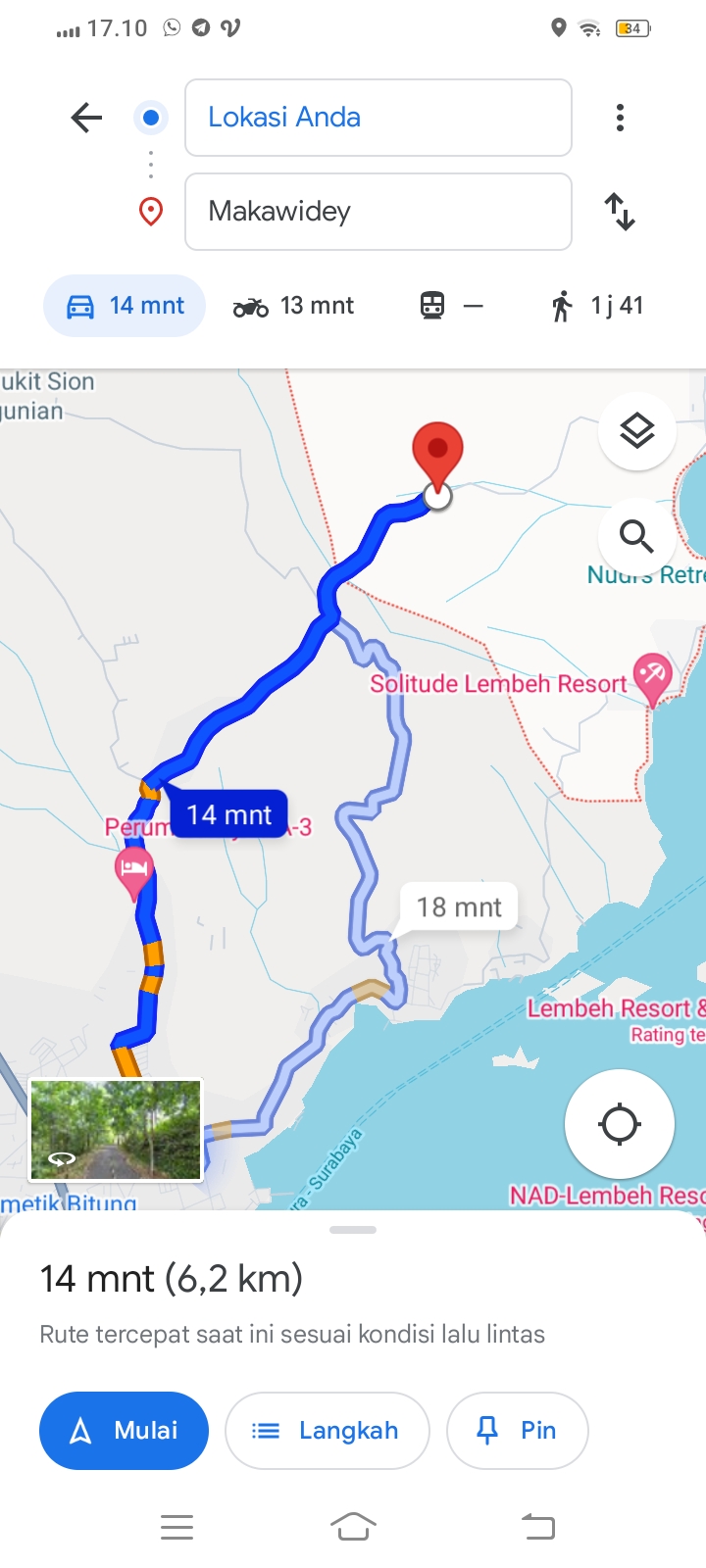Open the three-dot overflow menu
Image resolution: width=706 pixels, height=1568 pixels.
point(620,118)
